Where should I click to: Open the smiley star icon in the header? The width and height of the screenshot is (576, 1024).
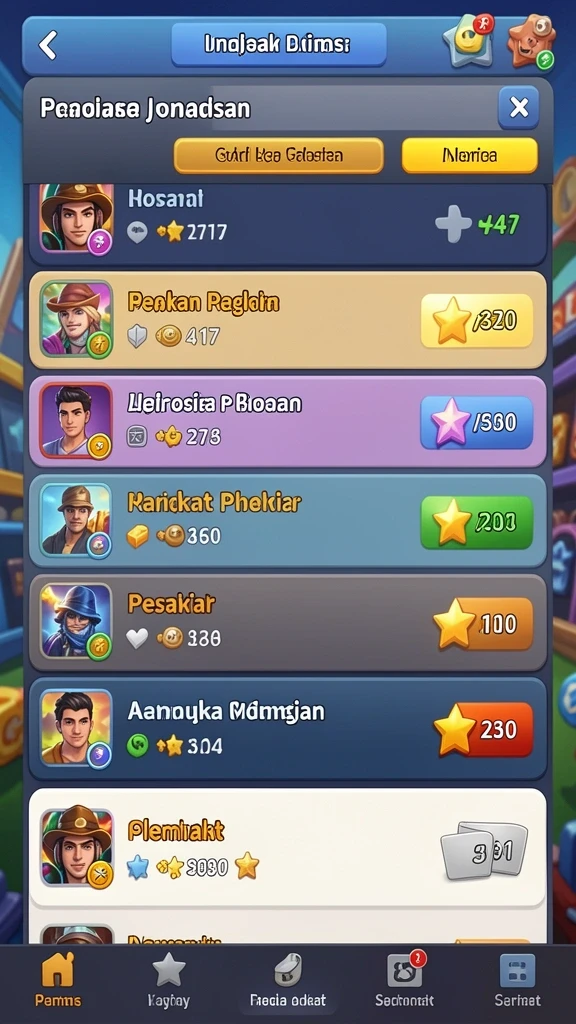468,40
